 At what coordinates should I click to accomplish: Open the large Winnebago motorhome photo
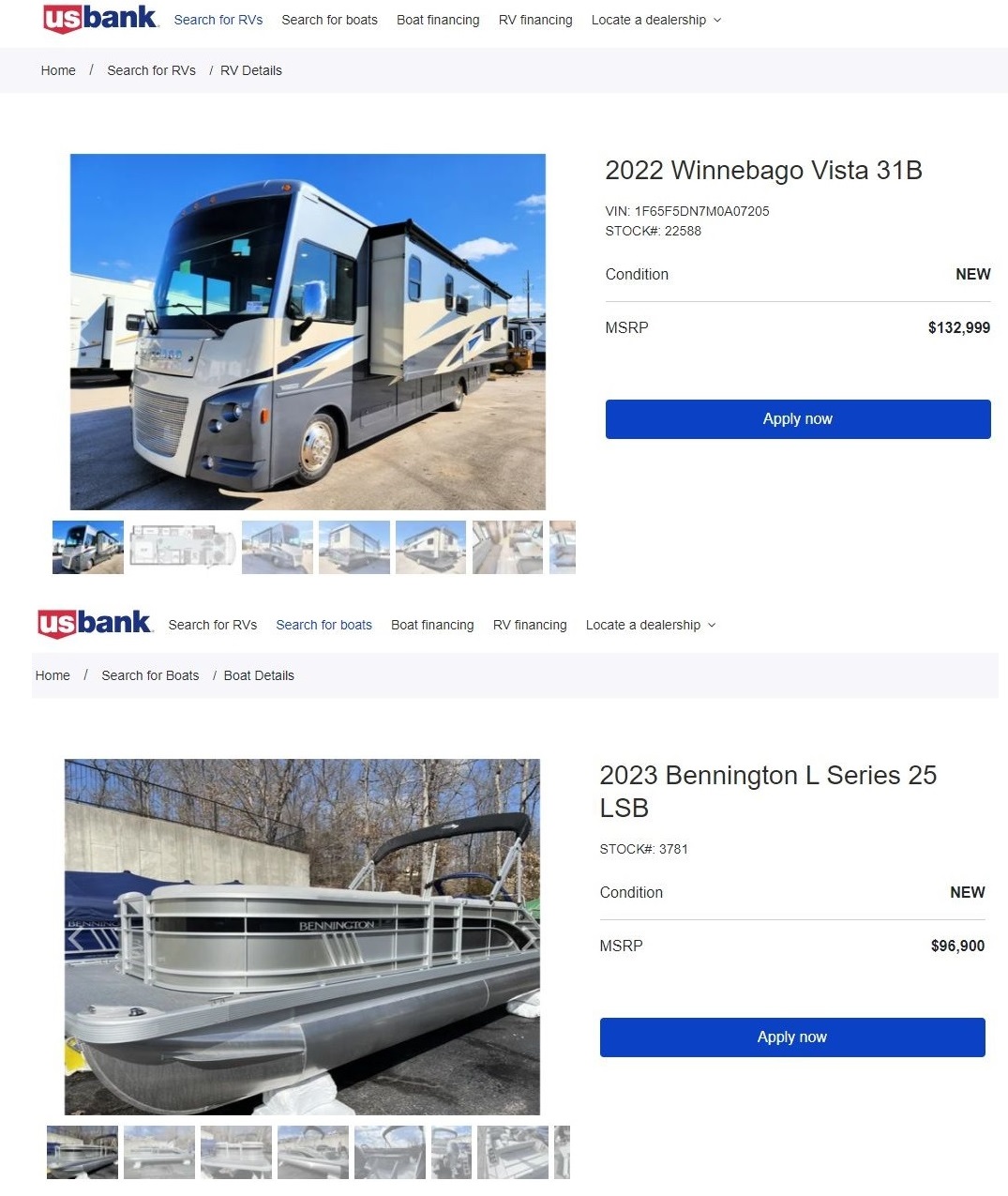click(x=308, y=331)
